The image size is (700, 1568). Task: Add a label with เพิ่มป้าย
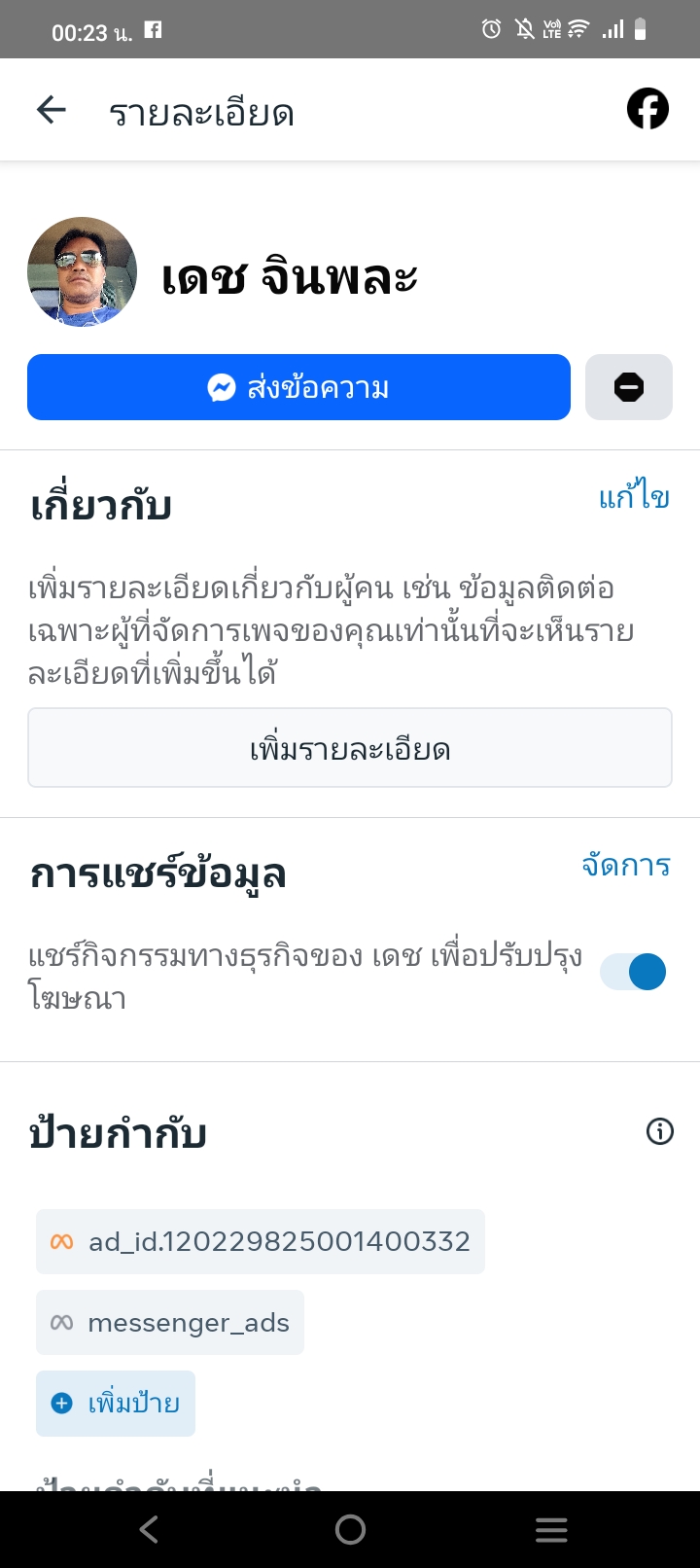(116, 1403)
